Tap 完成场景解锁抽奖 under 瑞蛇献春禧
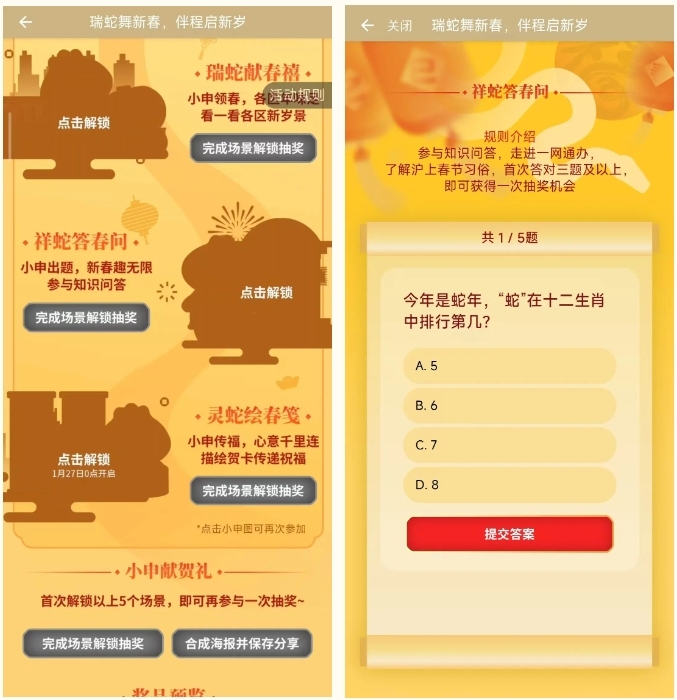This screenshot has width=677, height=700. pyautogui.click(x=253, y=148)
